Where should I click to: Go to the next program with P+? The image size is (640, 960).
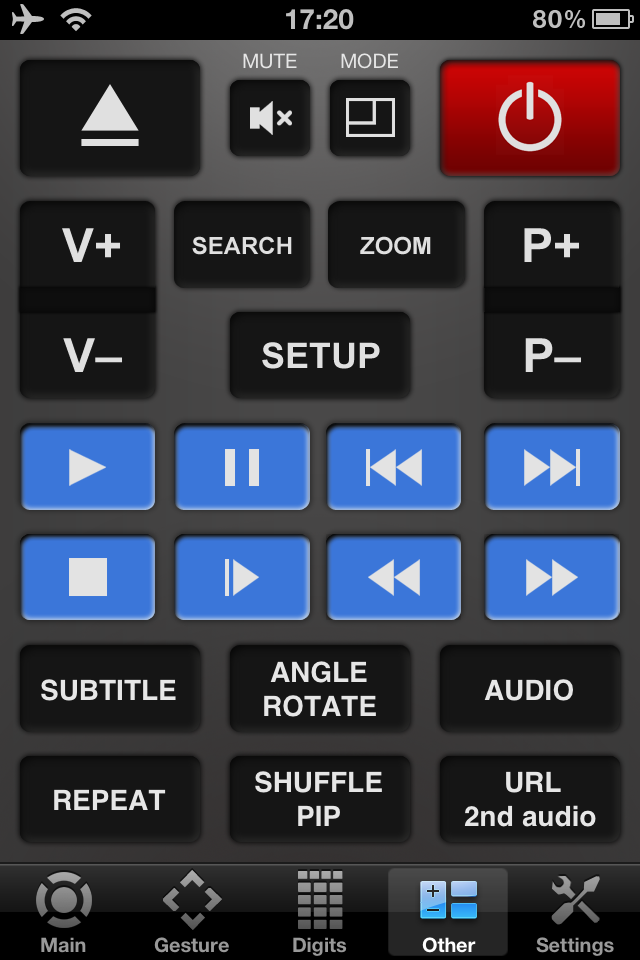(x=552, y=245)
